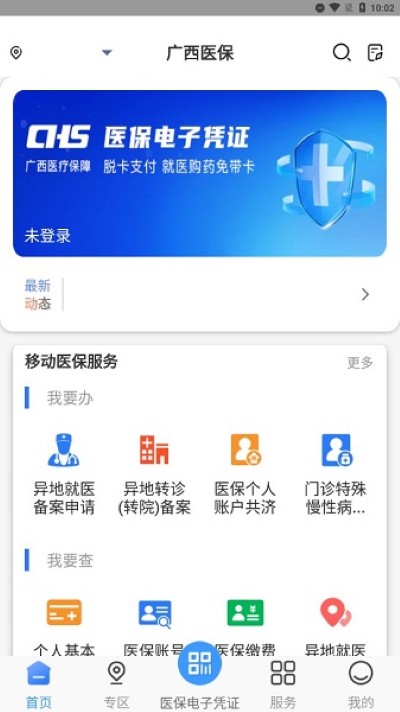Switch to the 我的 tab
Screen dimensions: 400x712
(x=361, y=685)
